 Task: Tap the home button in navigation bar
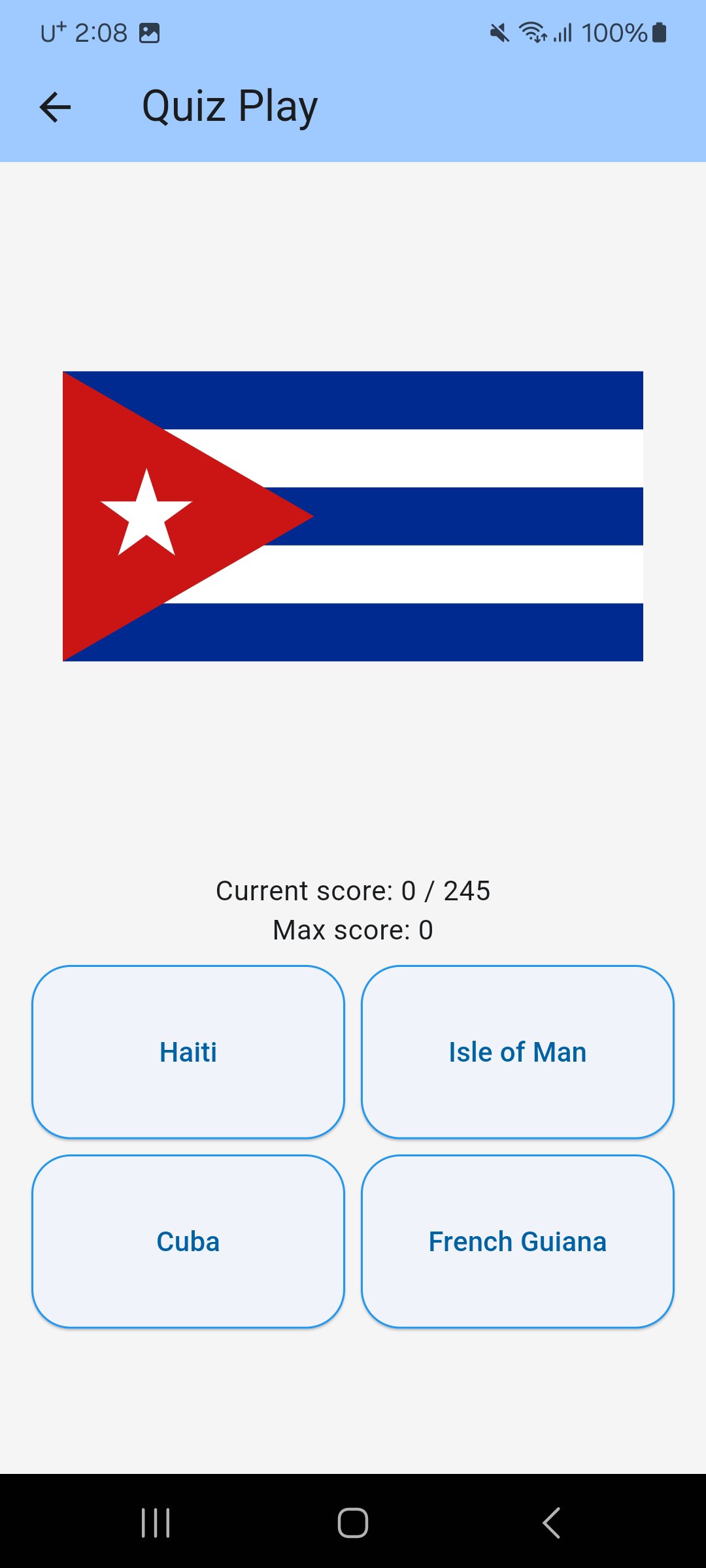click(x=353, y=1522)
